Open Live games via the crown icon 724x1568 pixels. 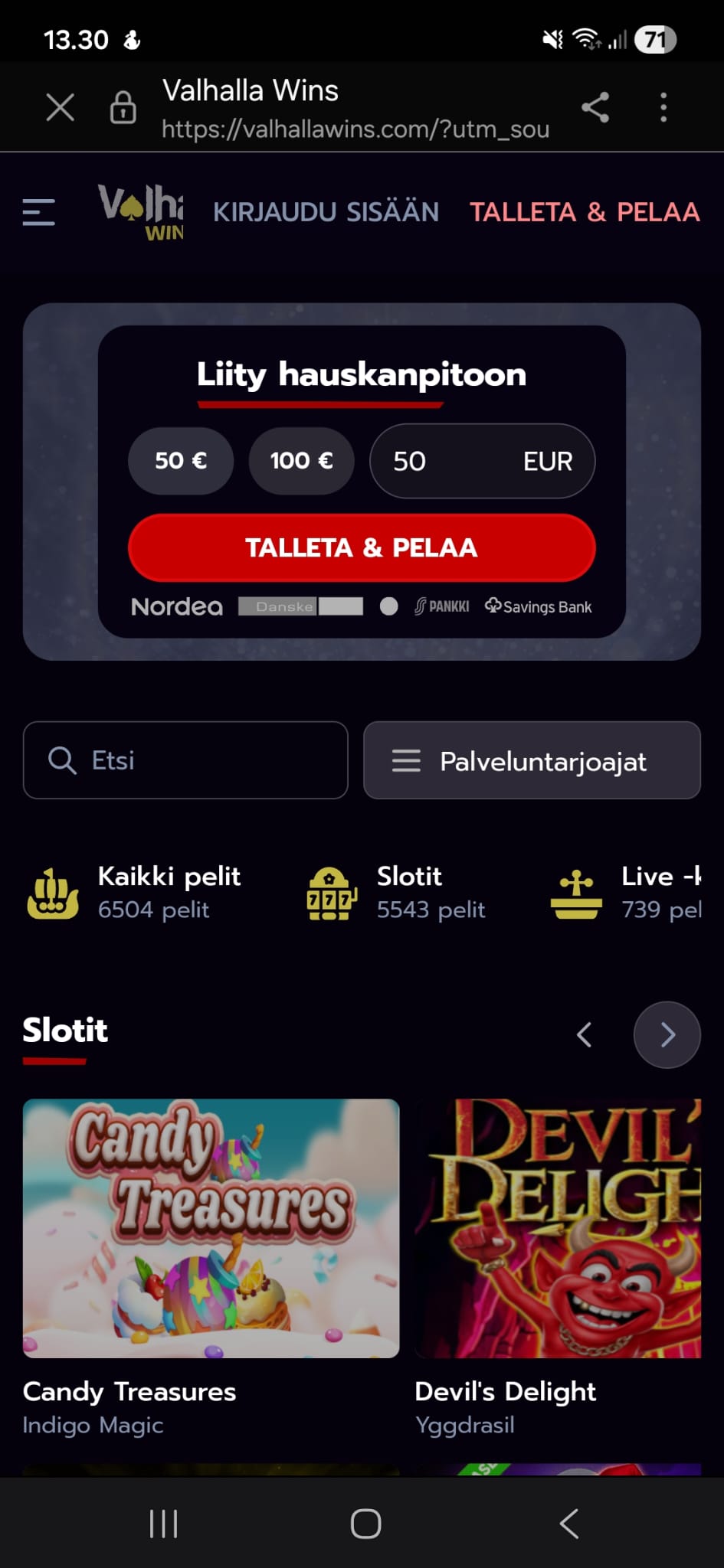click(576, 893)
